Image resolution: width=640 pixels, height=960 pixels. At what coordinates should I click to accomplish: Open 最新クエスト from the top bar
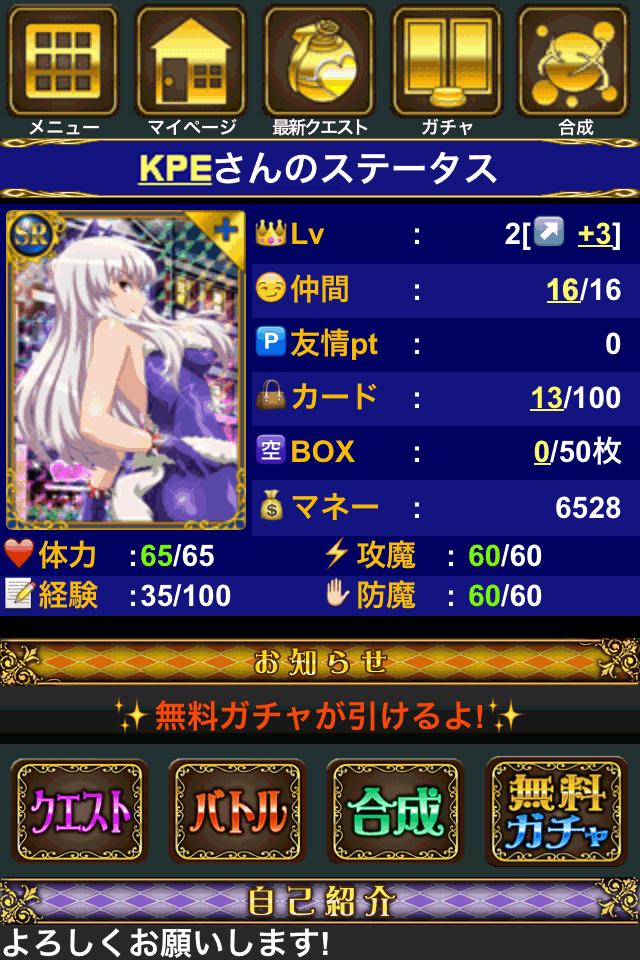320,70
